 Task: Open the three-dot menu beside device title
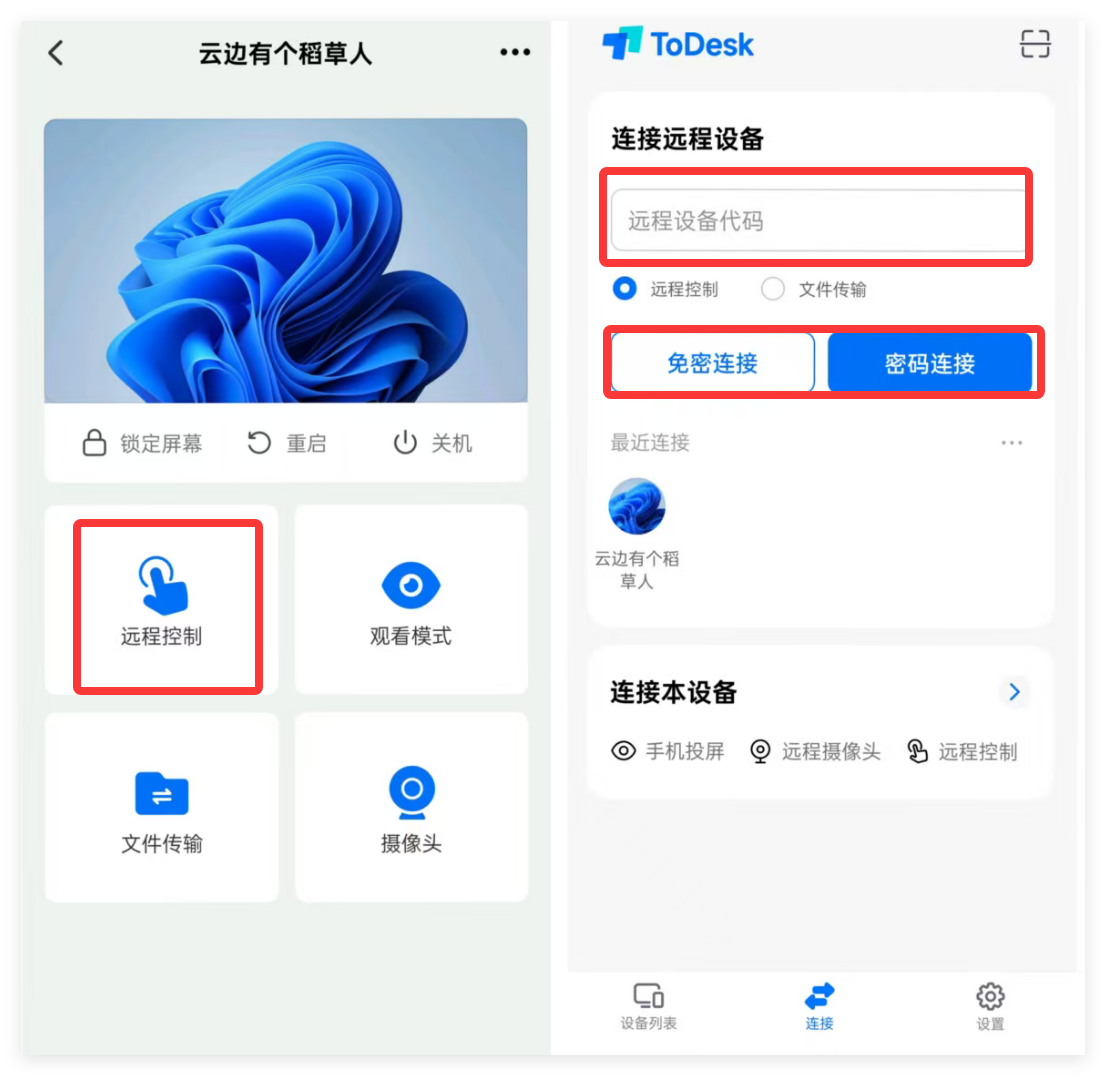tap(515, 53)
